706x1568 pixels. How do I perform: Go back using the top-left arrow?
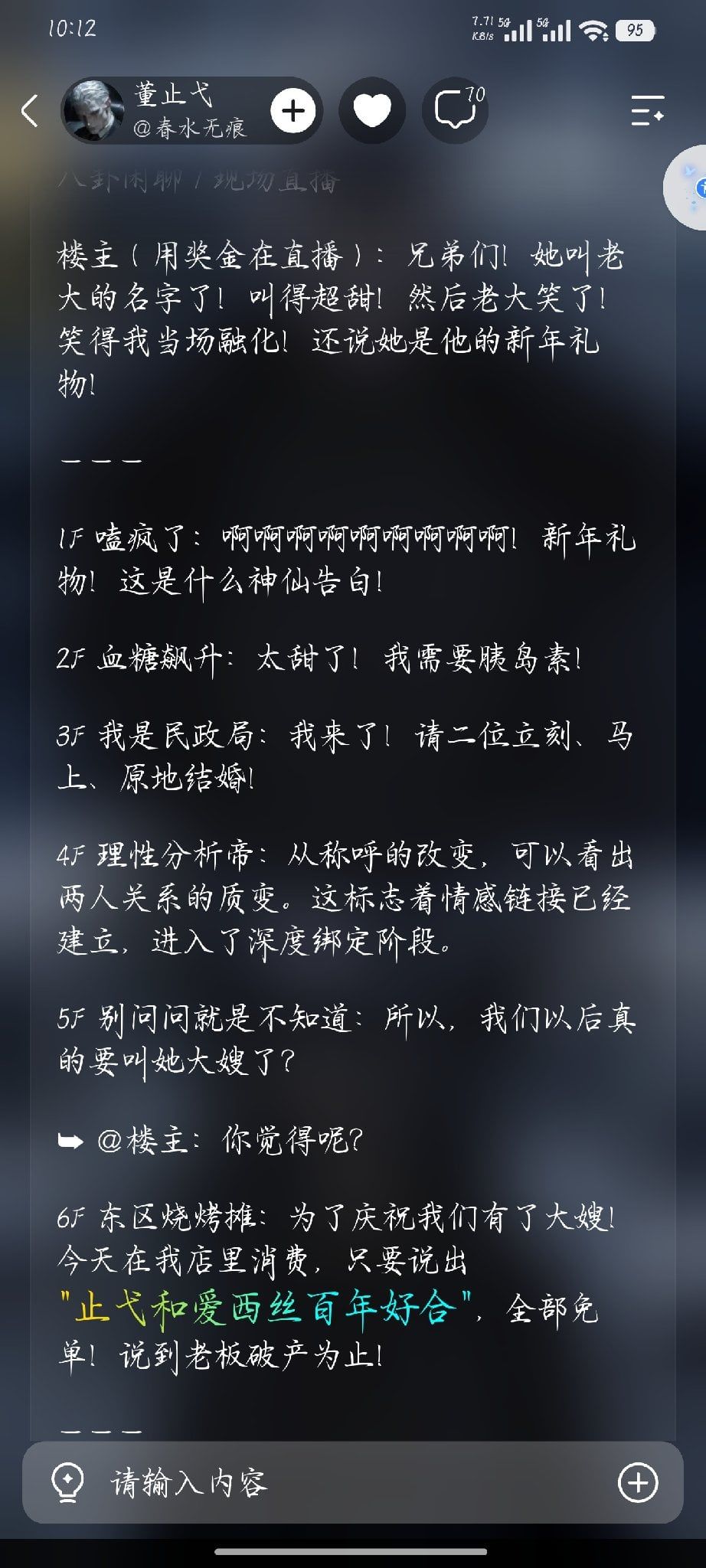tap(29, 111)
